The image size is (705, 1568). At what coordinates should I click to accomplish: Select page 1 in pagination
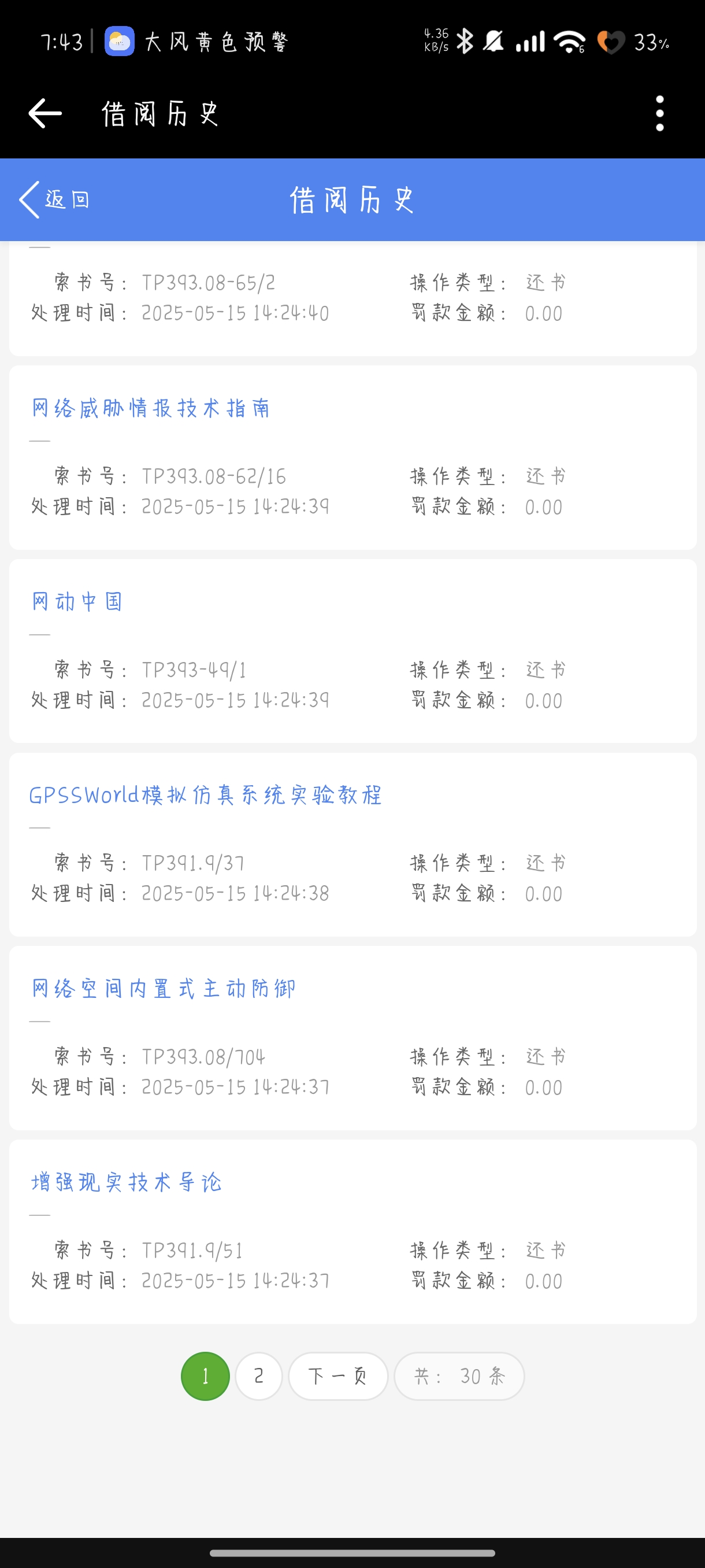205,1376
